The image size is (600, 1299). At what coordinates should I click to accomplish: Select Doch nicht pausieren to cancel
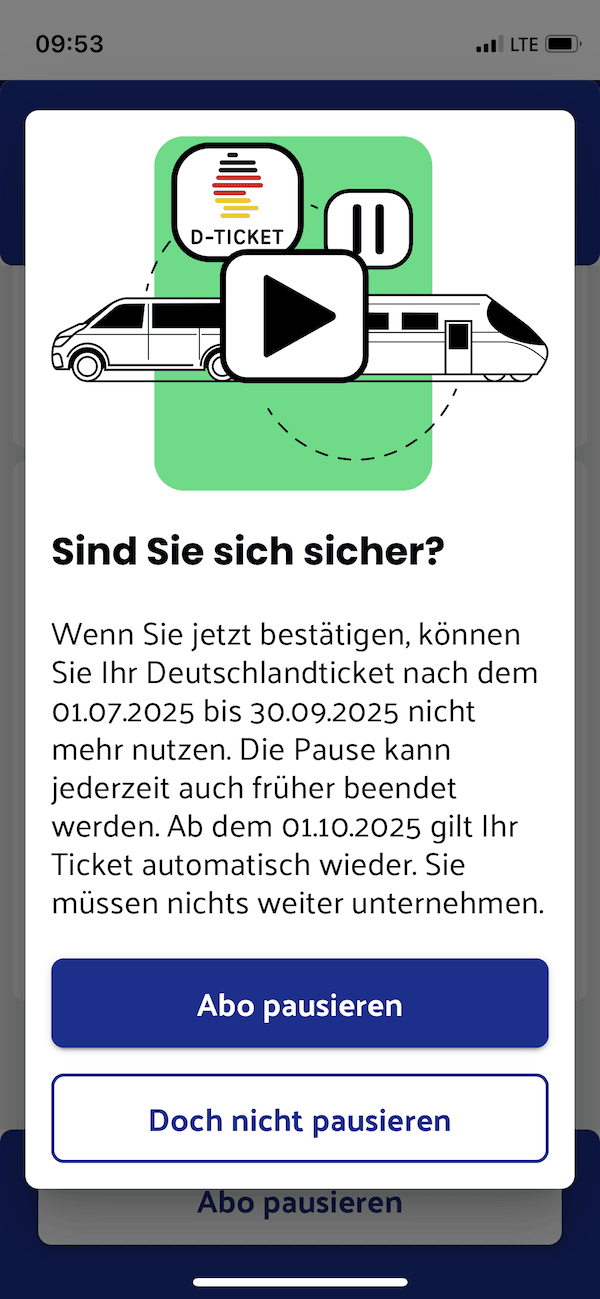pyautogui.click(x=300, y=1119)
